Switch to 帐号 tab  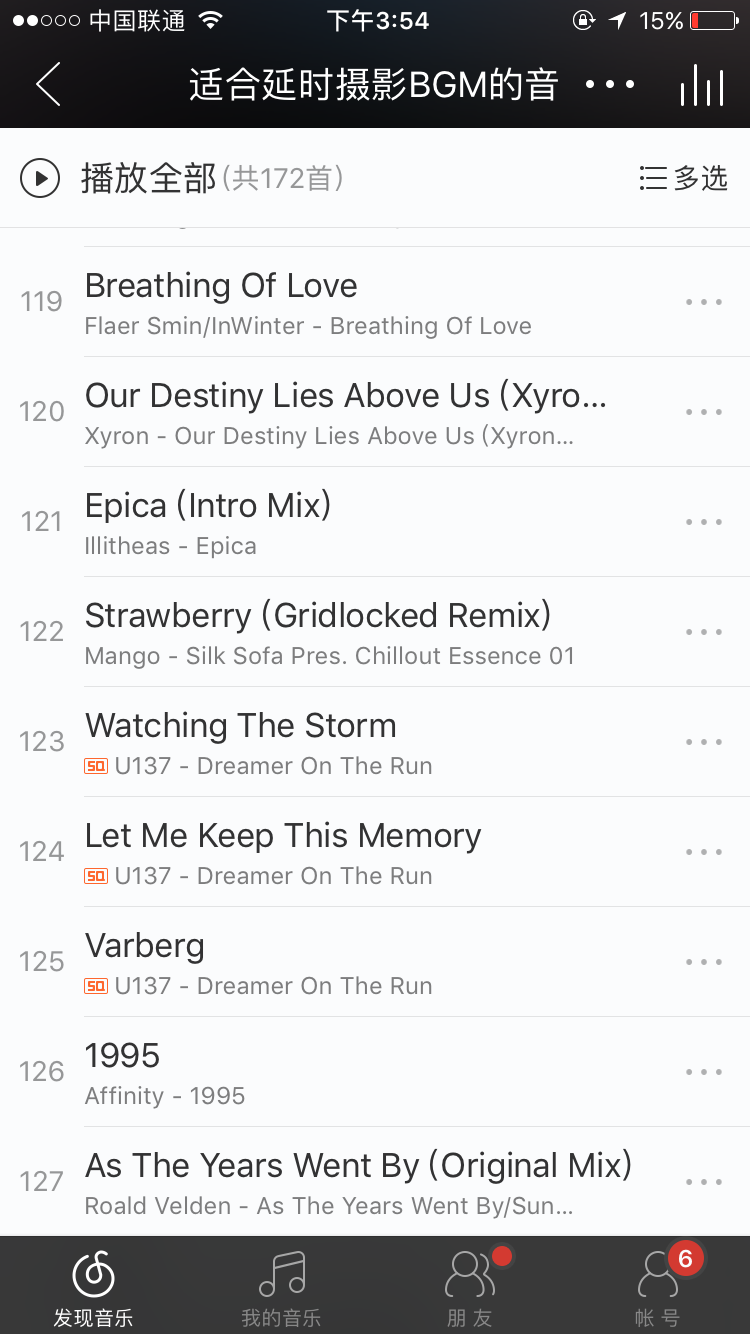pyautogui.click(x=657, y=1286)
